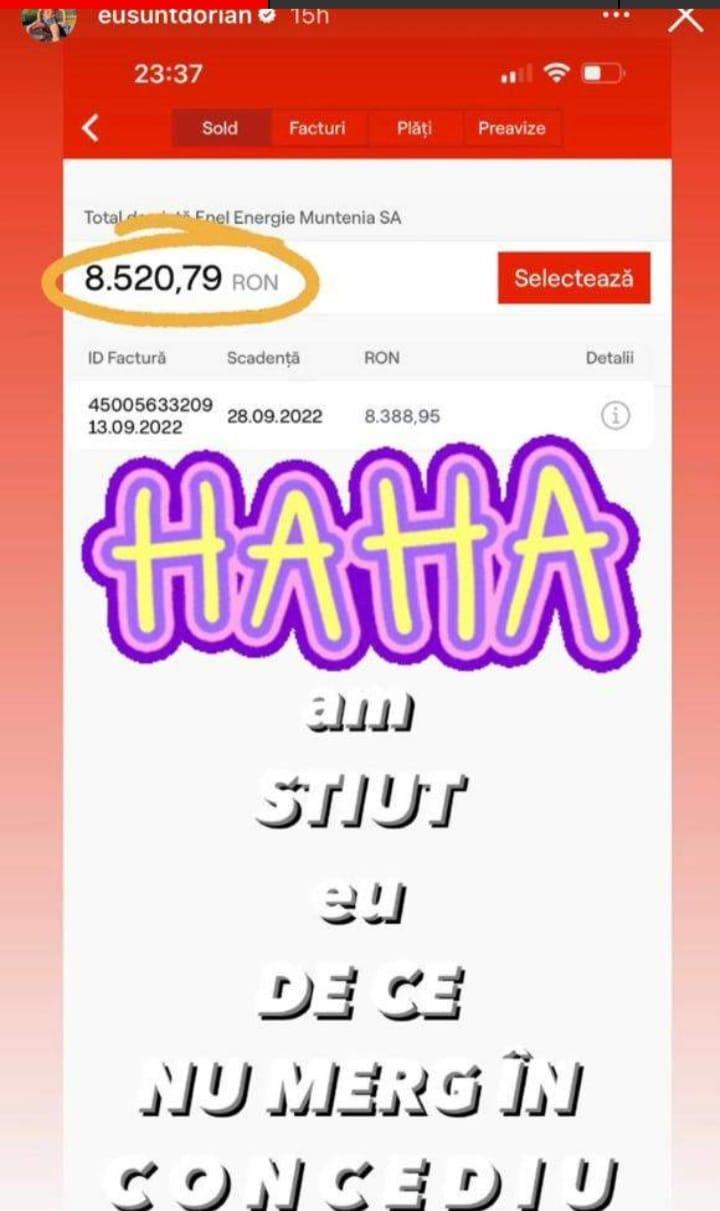Viewport: 720px width, 1211px height.
Task: Open eusuntdorian's profile from the username
Action: [x=177, y=16]
